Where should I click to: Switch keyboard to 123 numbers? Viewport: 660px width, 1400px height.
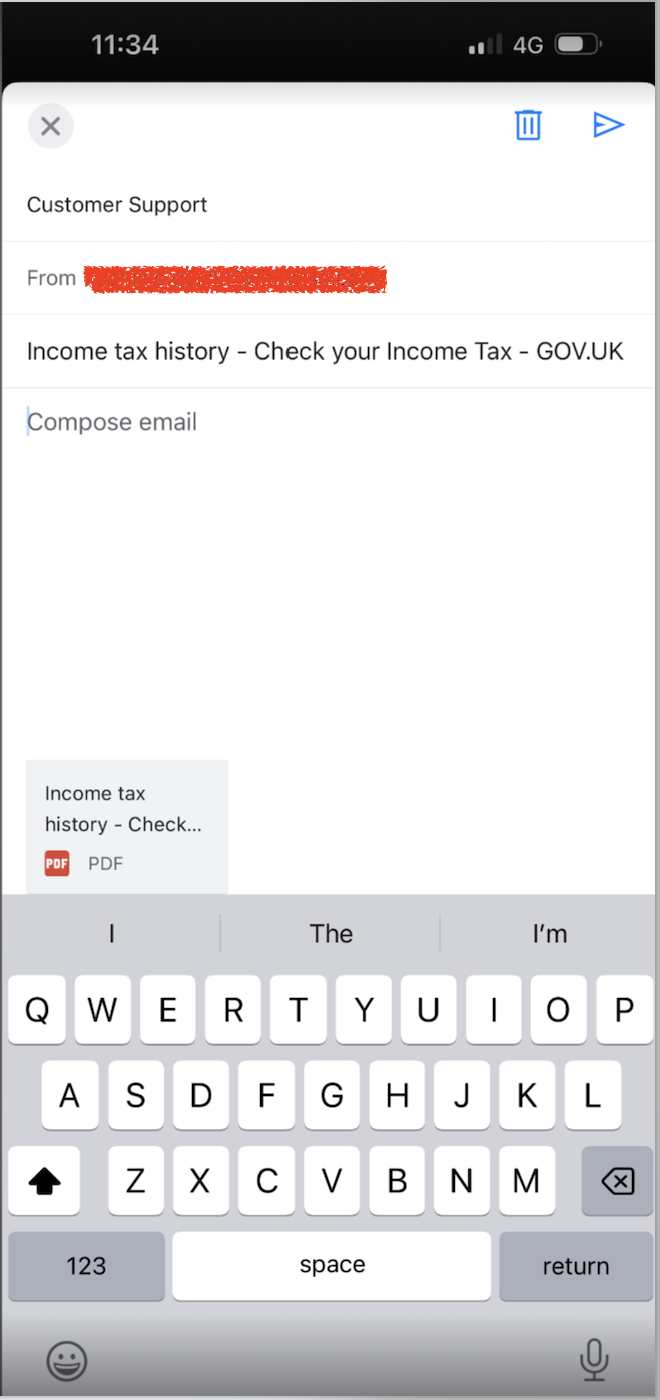(86, 1266)
